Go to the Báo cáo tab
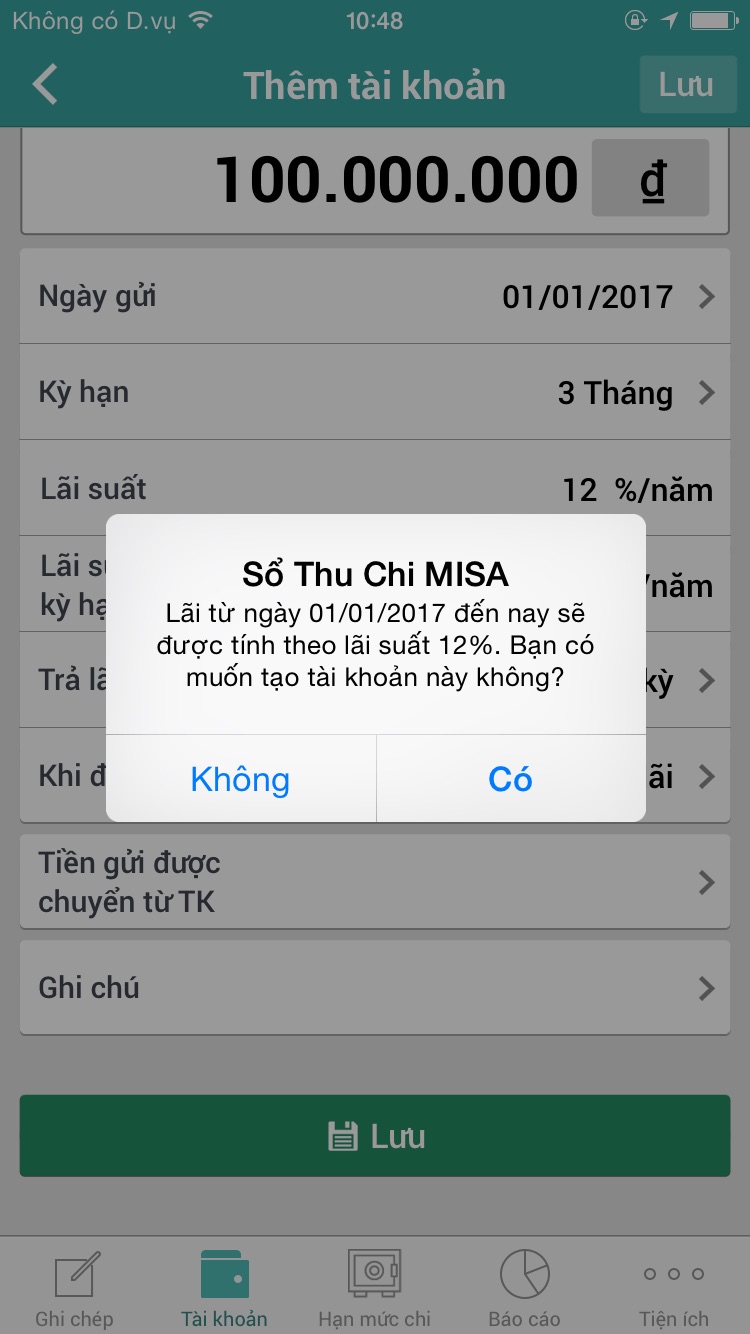 (524, 1288)
